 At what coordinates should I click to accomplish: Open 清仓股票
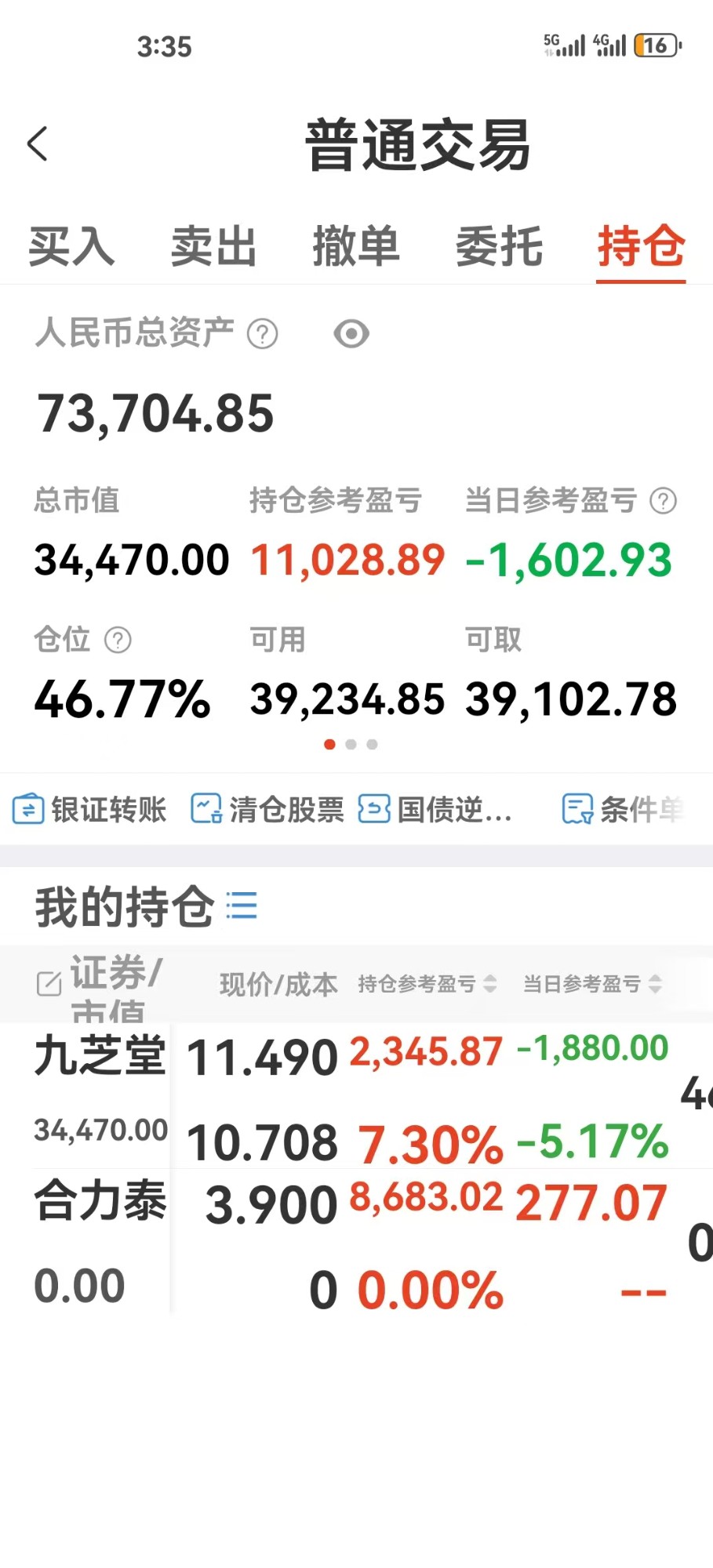coord(267,809)
